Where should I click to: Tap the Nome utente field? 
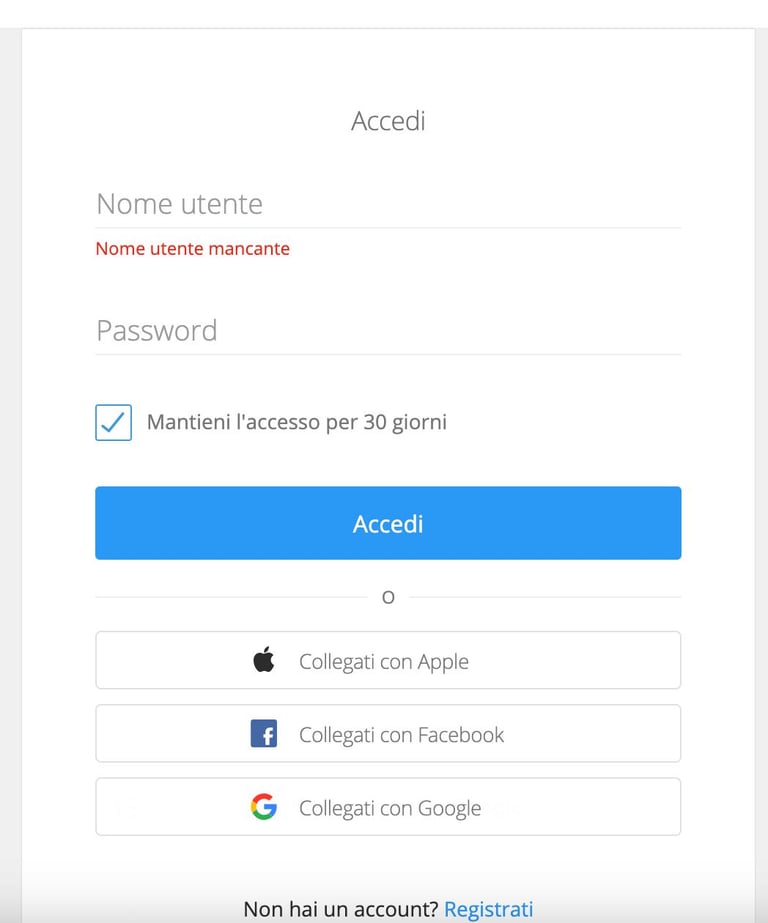388,205
